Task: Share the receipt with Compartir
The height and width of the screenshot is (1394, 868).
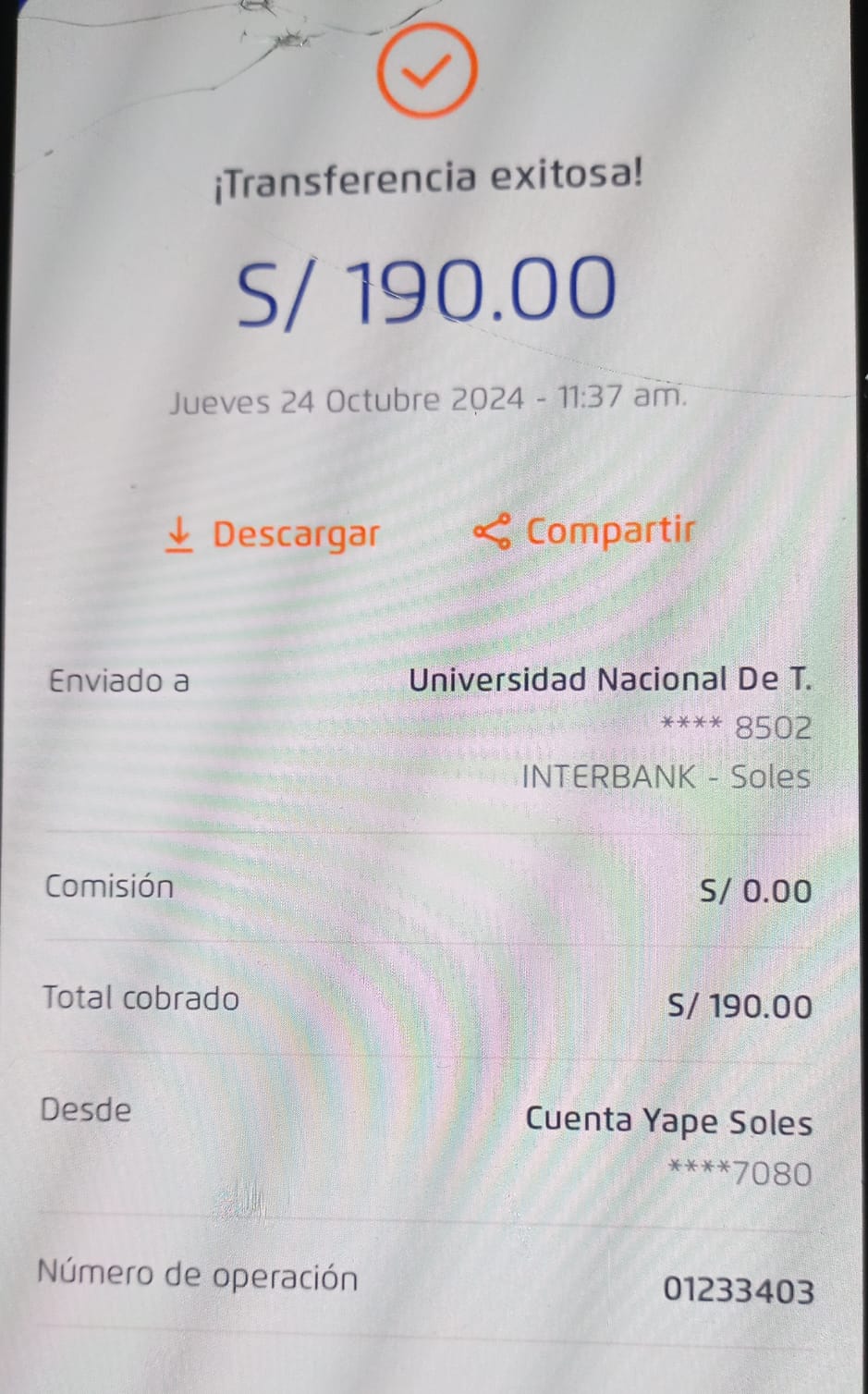Action: (x=583, y=532)
